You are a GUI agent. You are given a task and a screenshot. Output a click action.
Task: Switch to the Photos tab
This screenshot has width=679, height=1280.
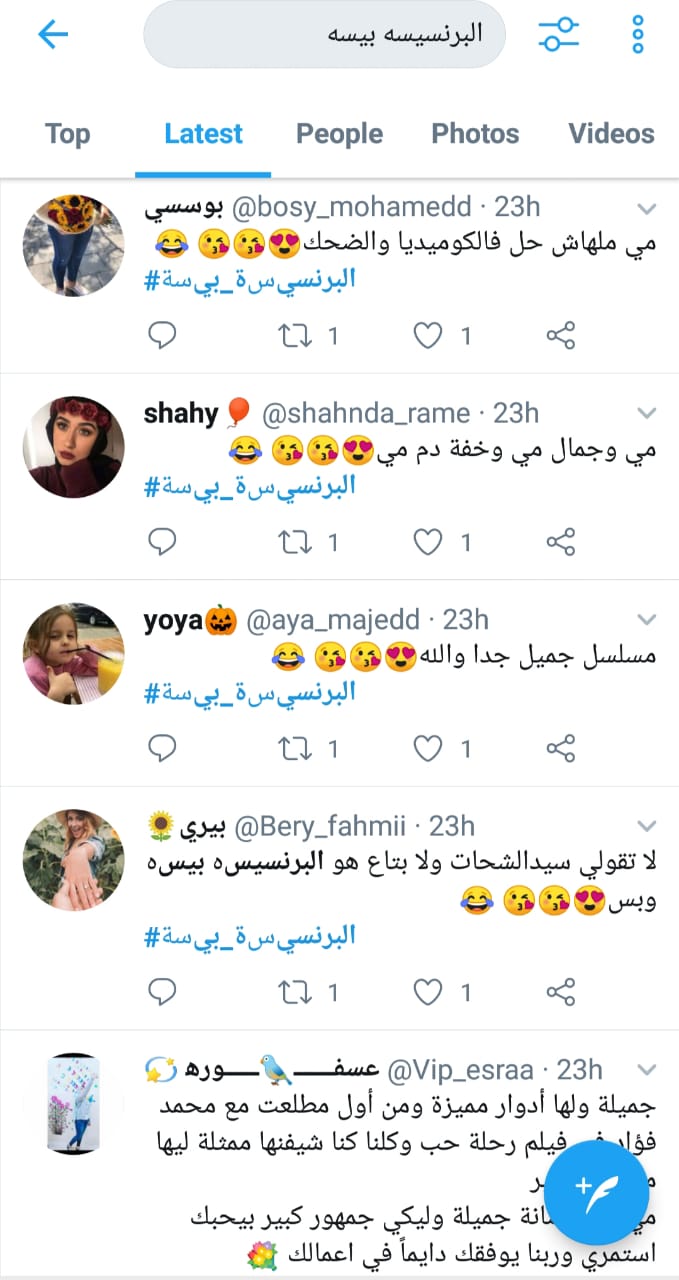click(x=475, y=134)
